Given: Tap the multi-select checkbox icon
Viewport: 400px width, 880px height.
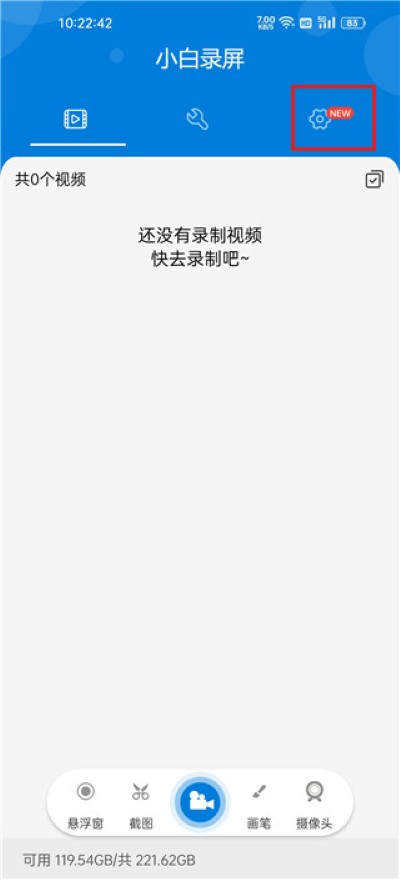Looking at the screenshot, I should (x=375, y=180).
